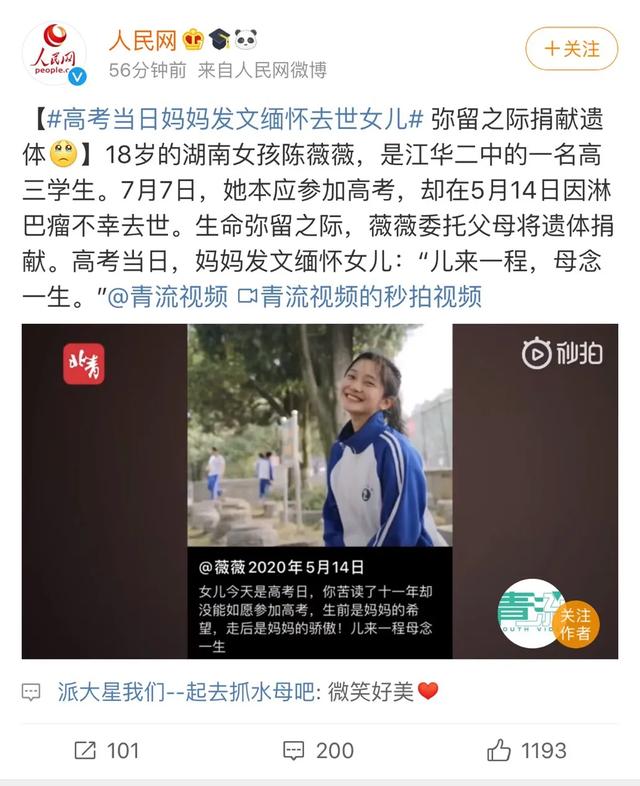Image resolution: width=640 pixels, height=786 pixels.
Task: Open 人民网 profile avatar
Action: click(x=55, y=53)
